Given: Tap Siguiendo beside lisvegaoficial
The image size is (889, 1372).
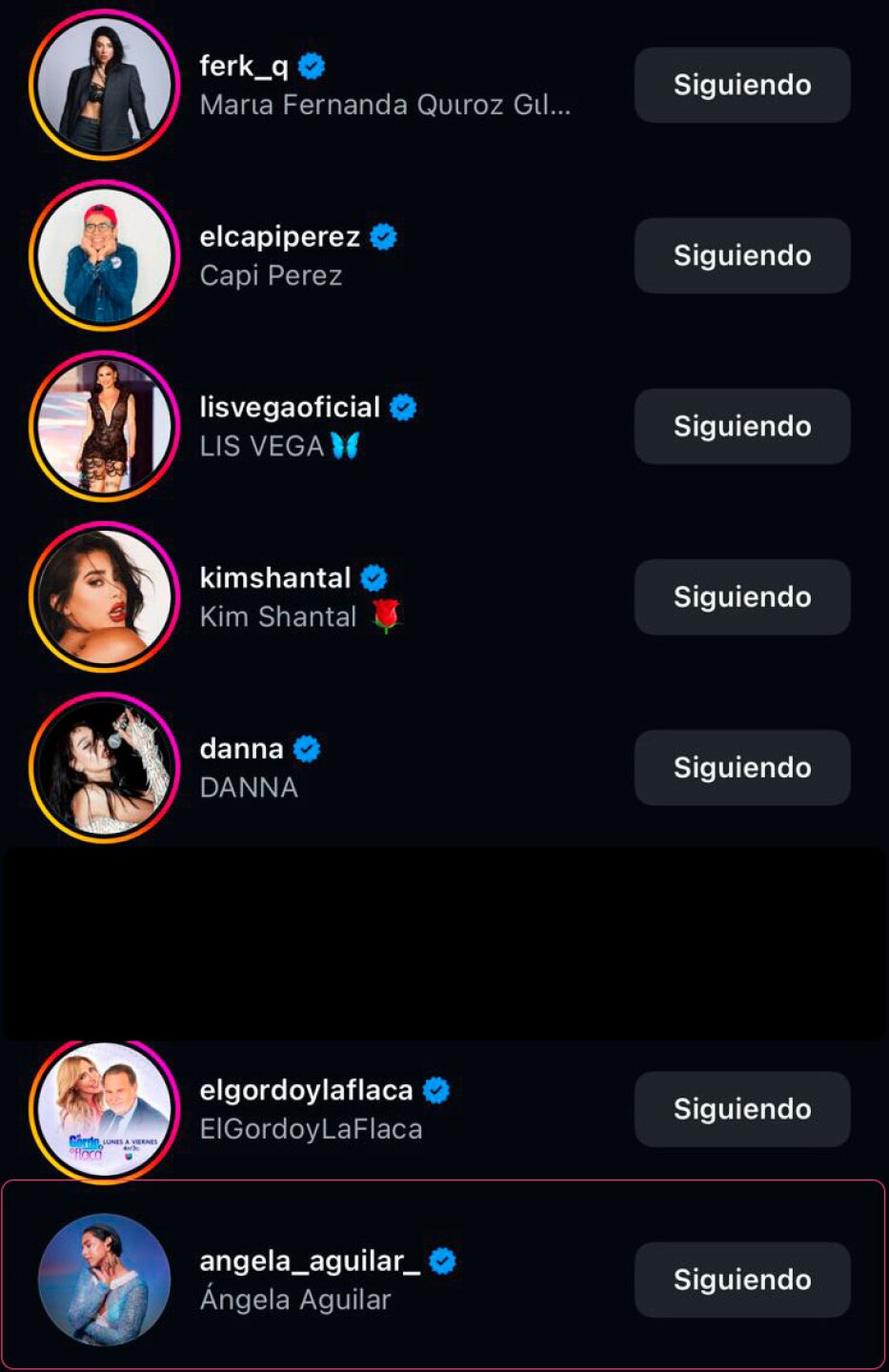Looking at the screenshot, I should (x=742, y=426).
